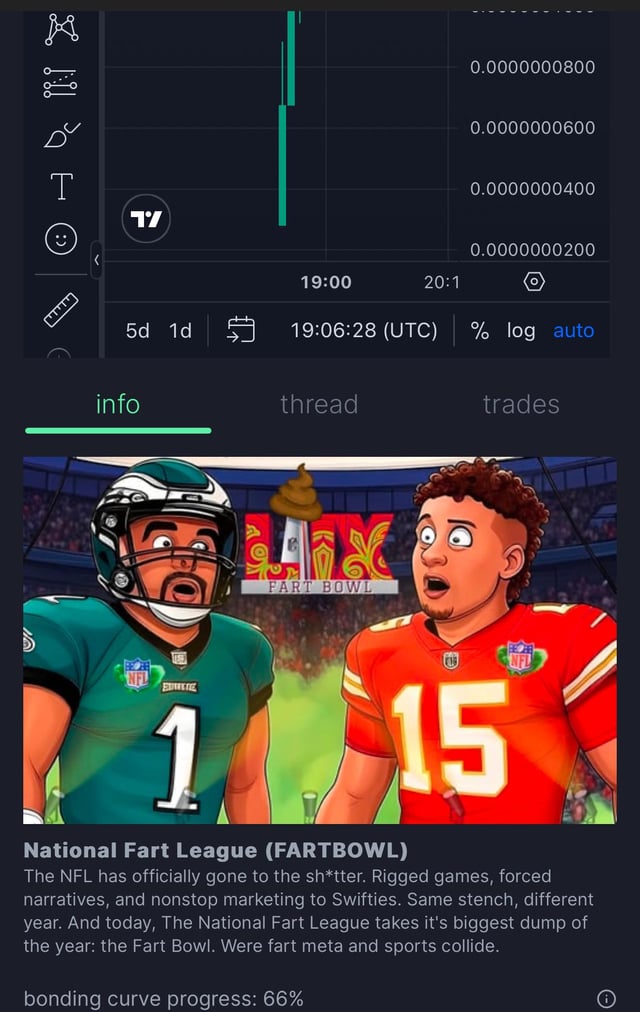
Task: Open the go-to-date calendar icon
Action: pyautogui.click(x=241, y=330)
